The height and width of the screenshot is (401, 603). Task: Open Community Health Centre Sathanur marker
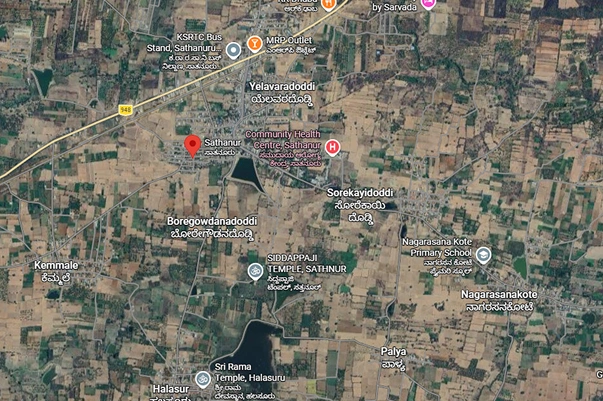point(333,147)
